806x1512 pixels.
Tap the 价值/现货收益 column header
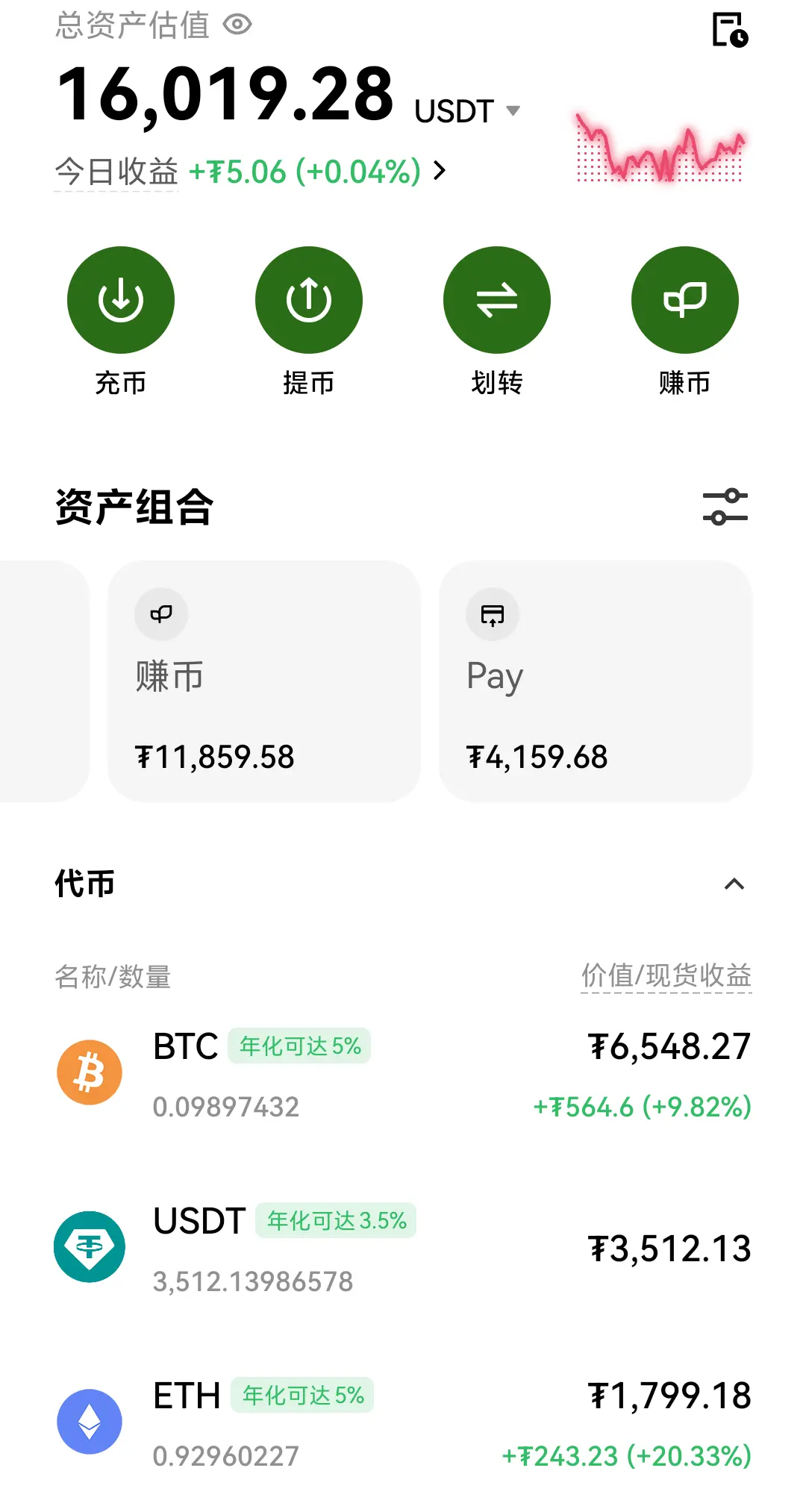[x=666, y=976]
